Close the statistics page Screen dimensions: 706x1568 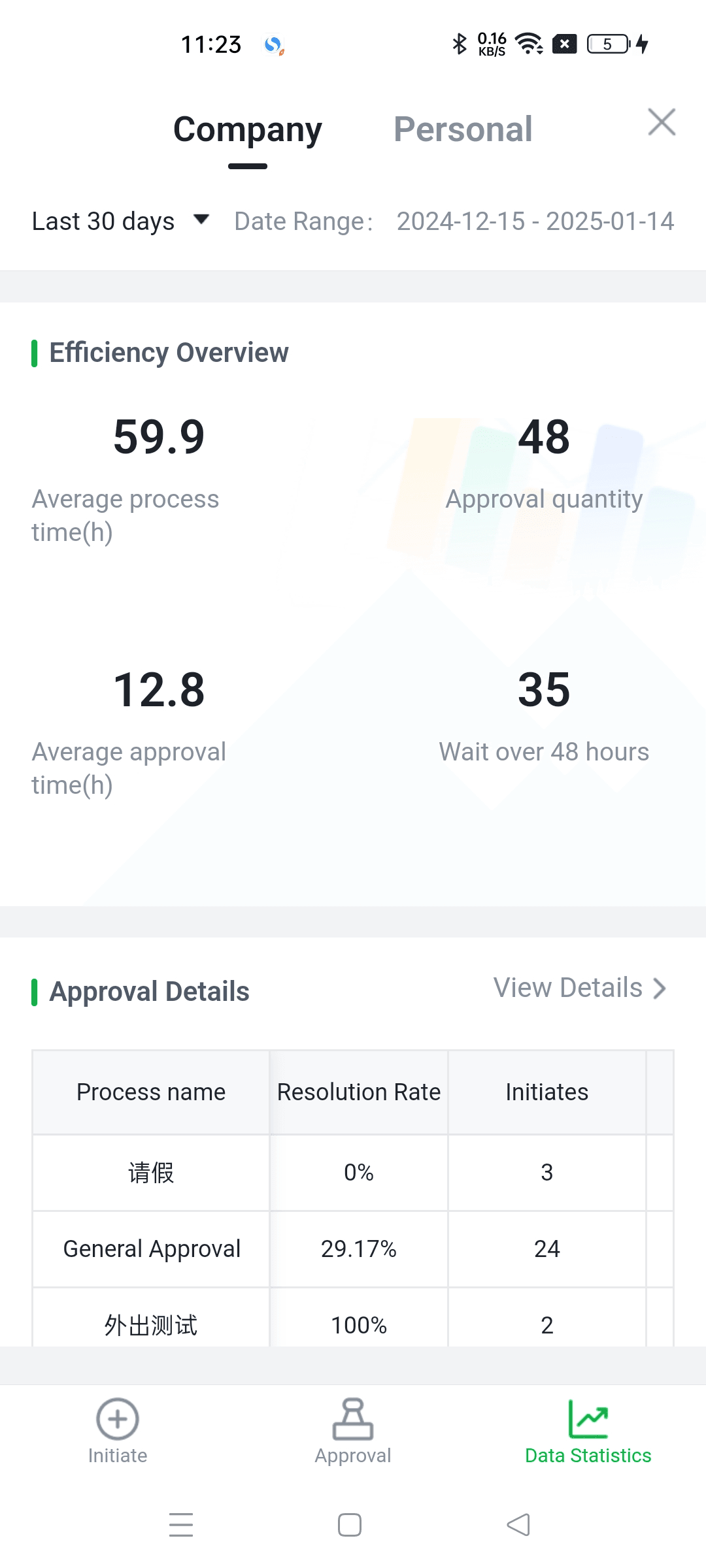662,122
